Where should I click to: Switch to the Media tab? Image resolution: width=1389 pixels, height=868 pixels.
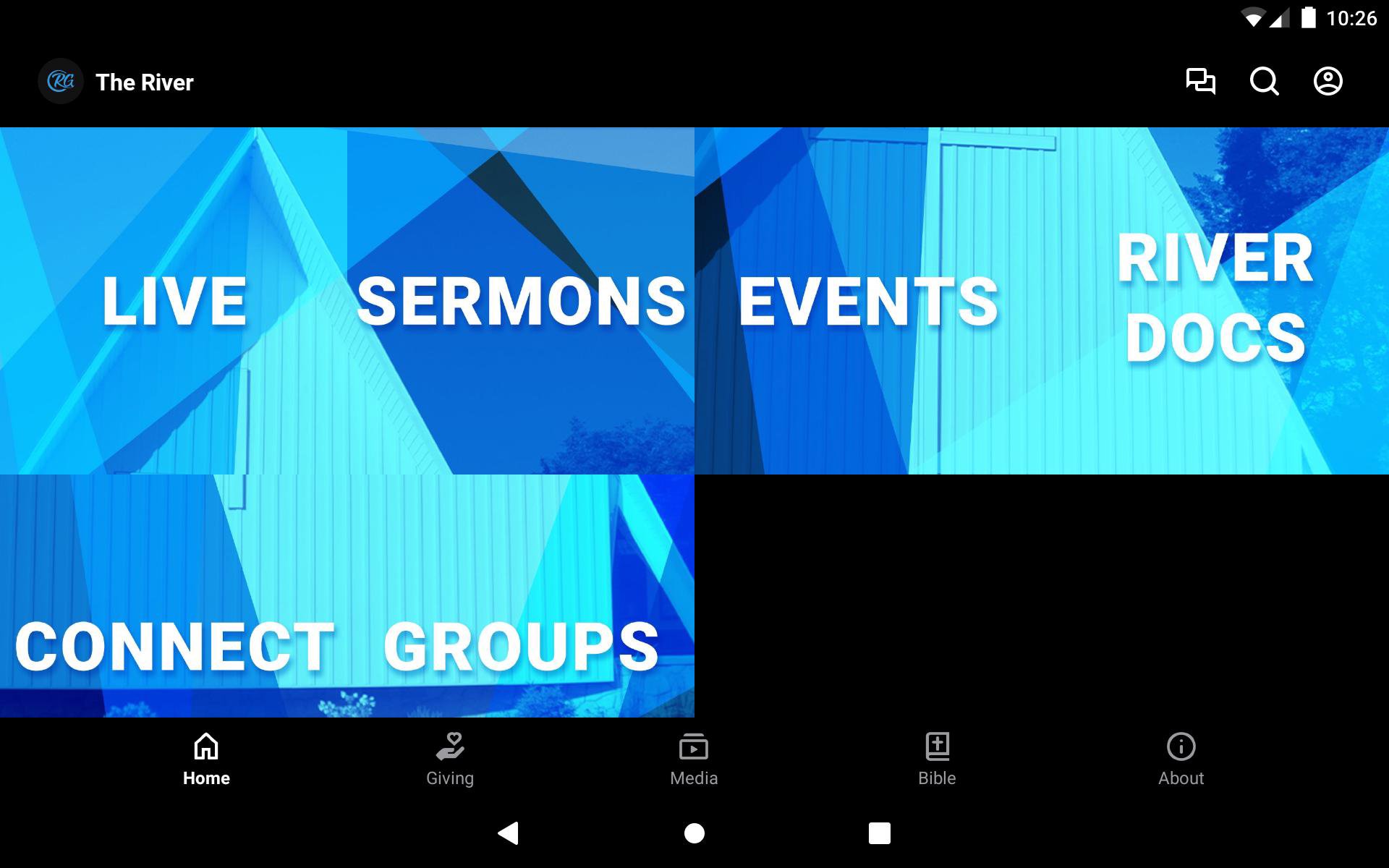click(x=694, y=759)
